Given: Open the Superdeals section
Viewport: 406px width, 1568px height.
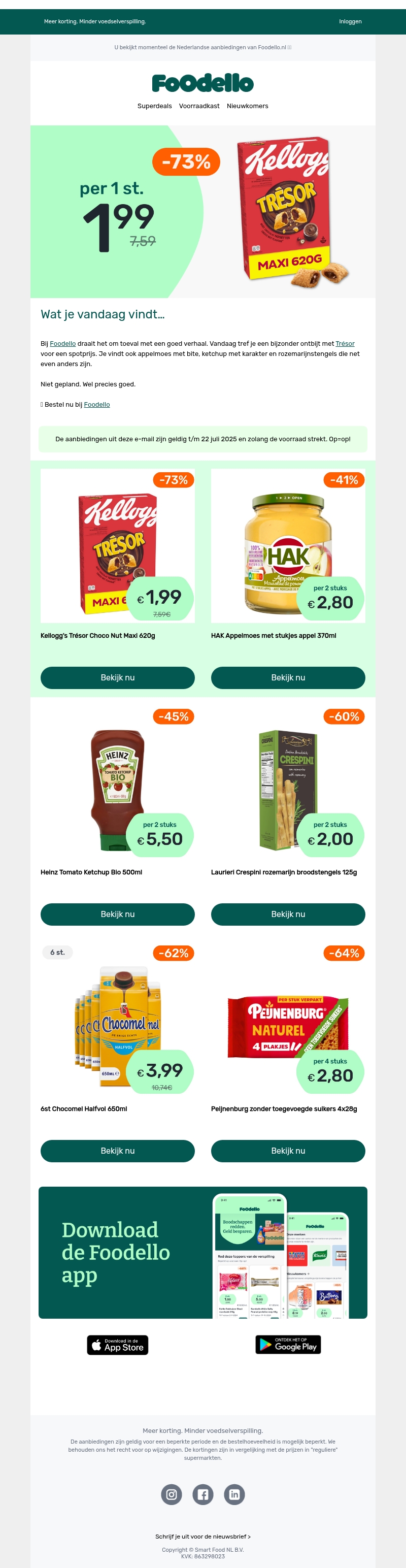Looking at the screenshot, I should 155,106.
